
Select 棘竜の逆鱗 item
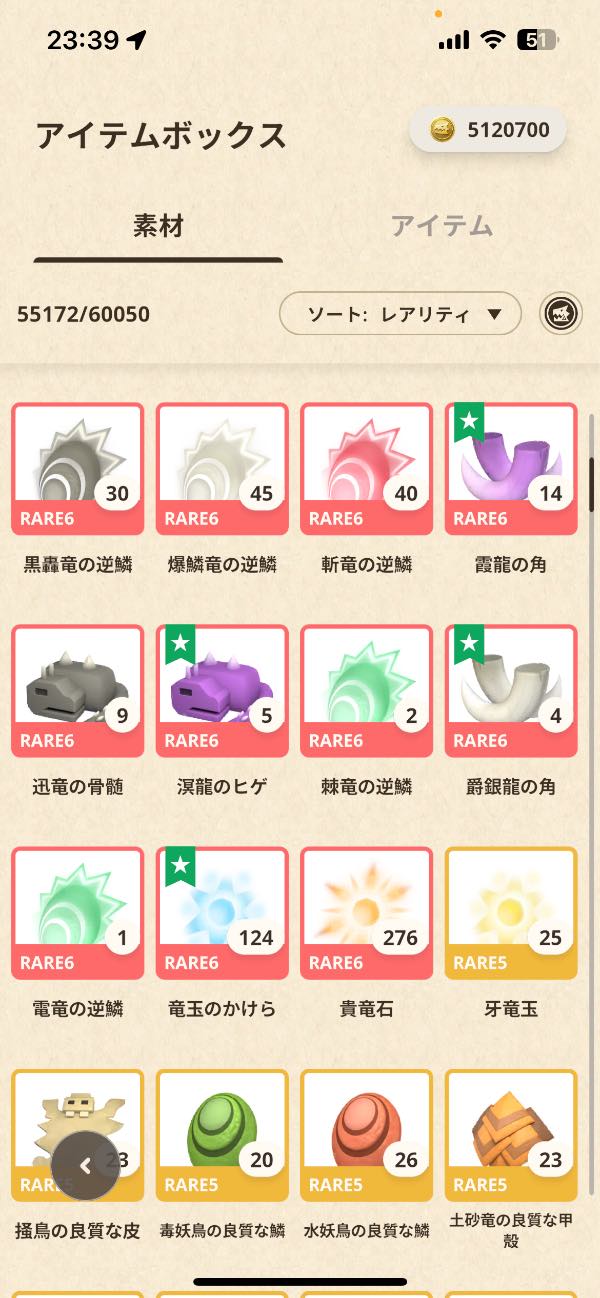coord(366,691)
